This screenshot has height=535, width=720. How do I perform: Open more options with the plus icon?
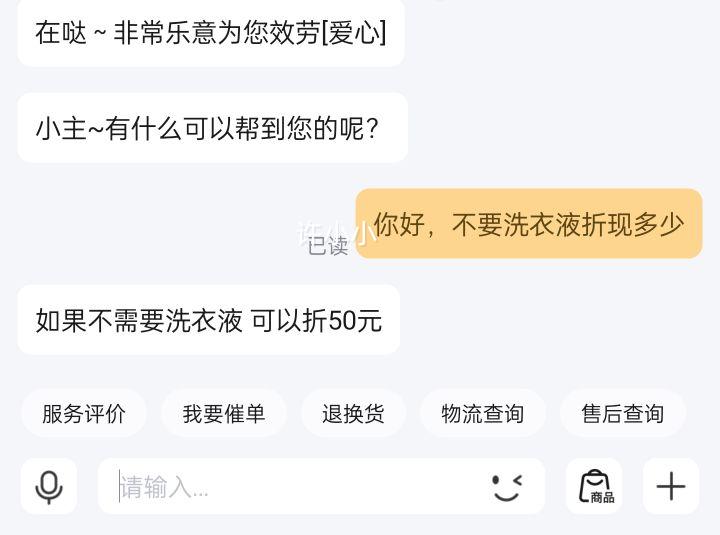pos(671,487)
